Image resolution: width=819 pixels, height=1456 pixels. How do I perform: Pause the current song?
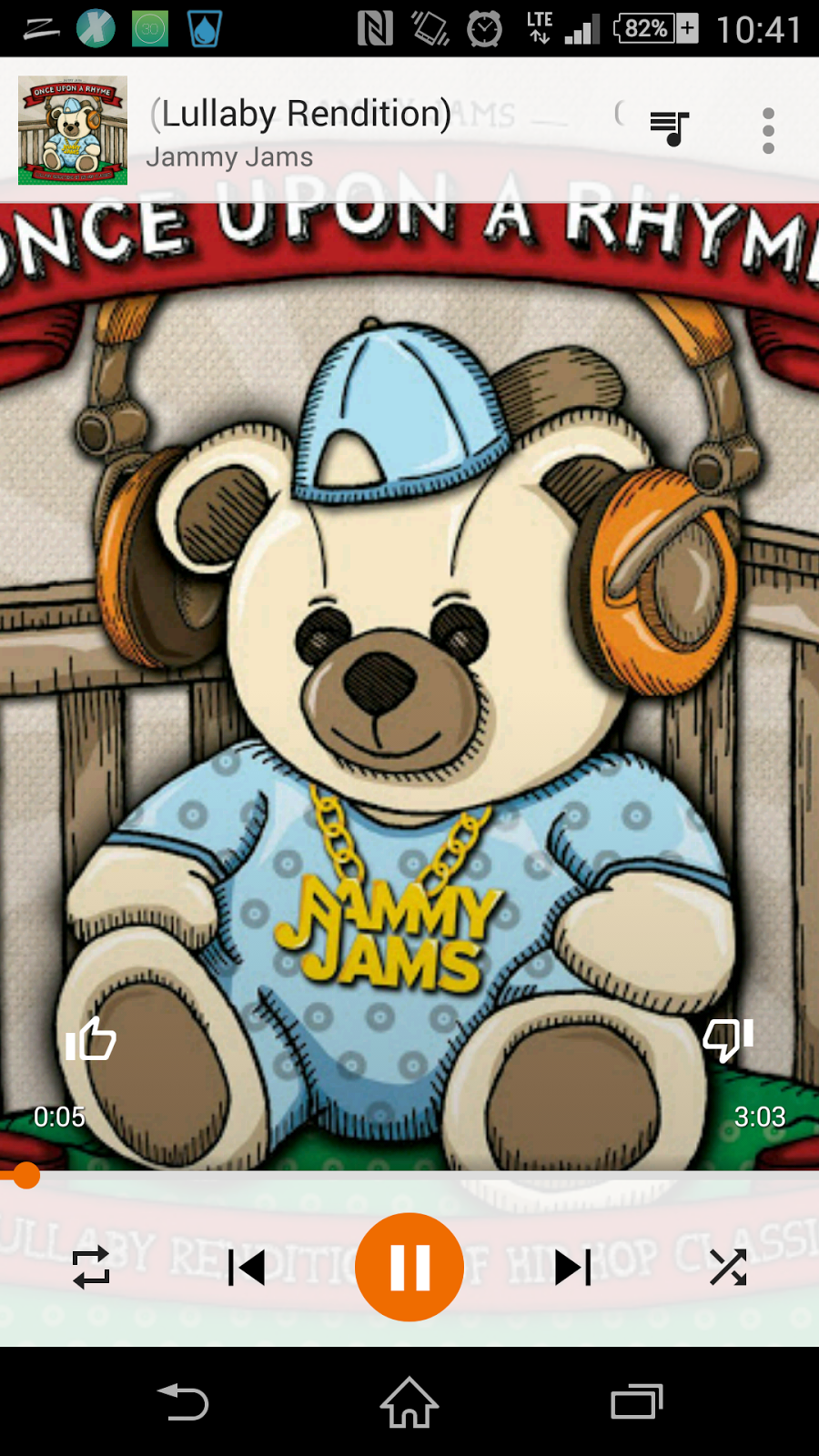tap(409, 1267)
